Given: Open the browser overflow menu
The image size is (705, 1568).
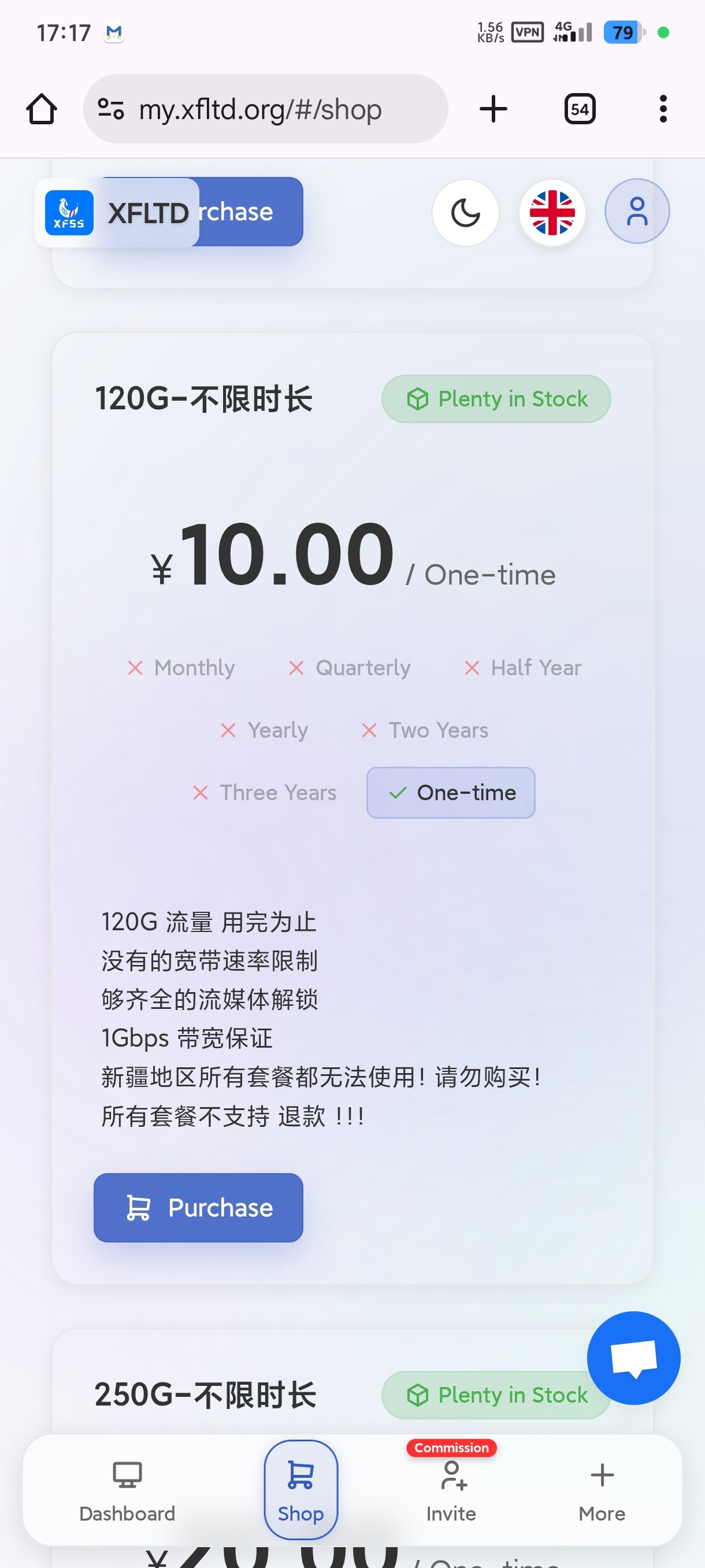Looking at the screenshot, I should pyautogui.click(x=663, y=110).
